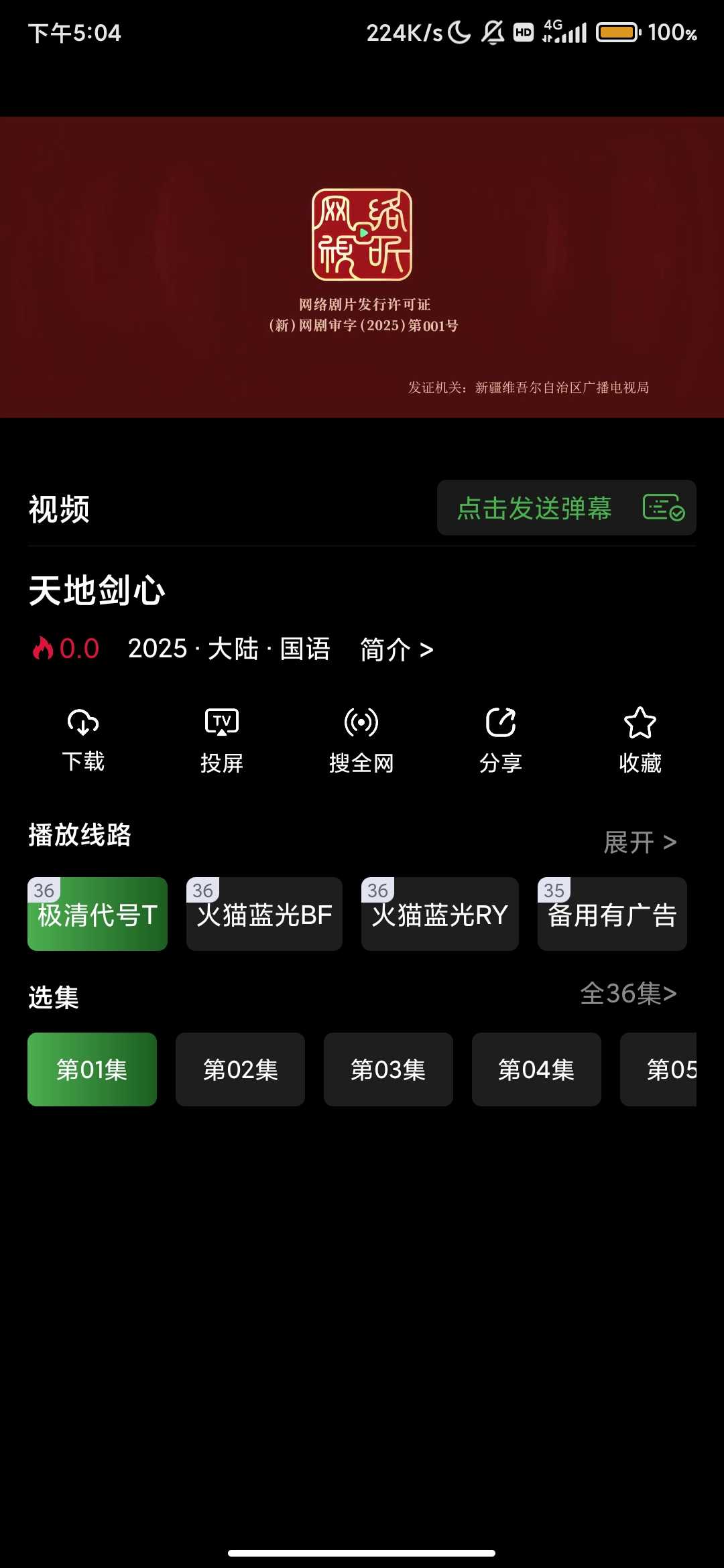Expand the 播放线路 list with 展开

click(640, 842)
